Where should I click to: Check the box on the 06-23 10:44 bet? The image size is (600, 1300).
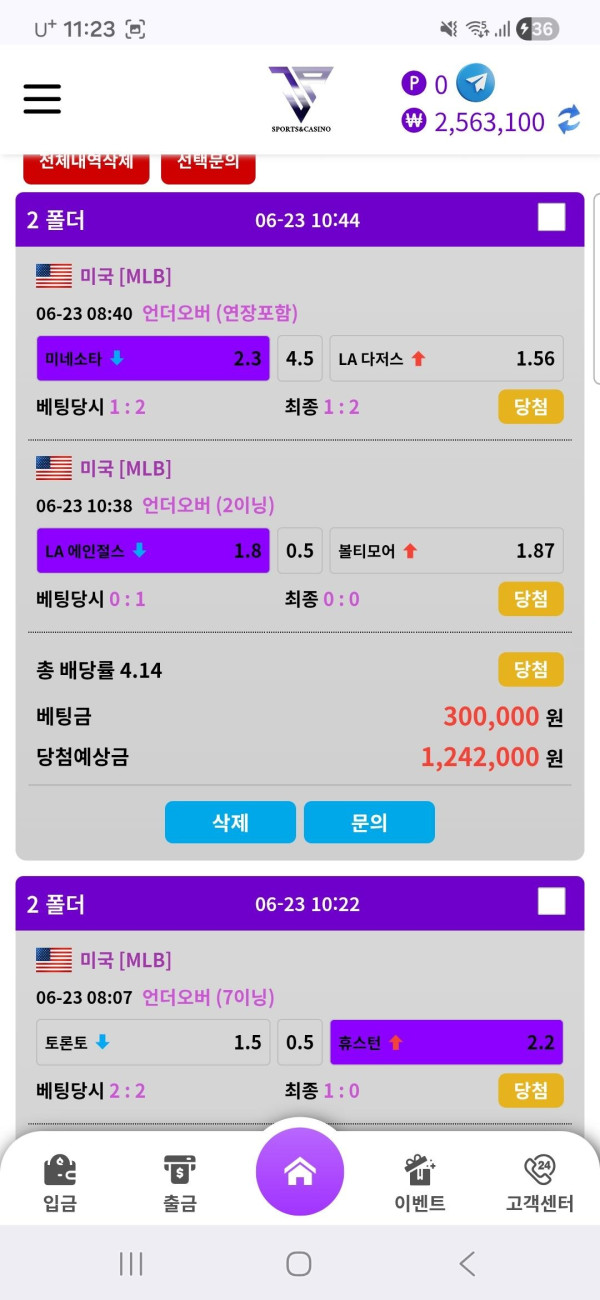click(x=552, y=218)
